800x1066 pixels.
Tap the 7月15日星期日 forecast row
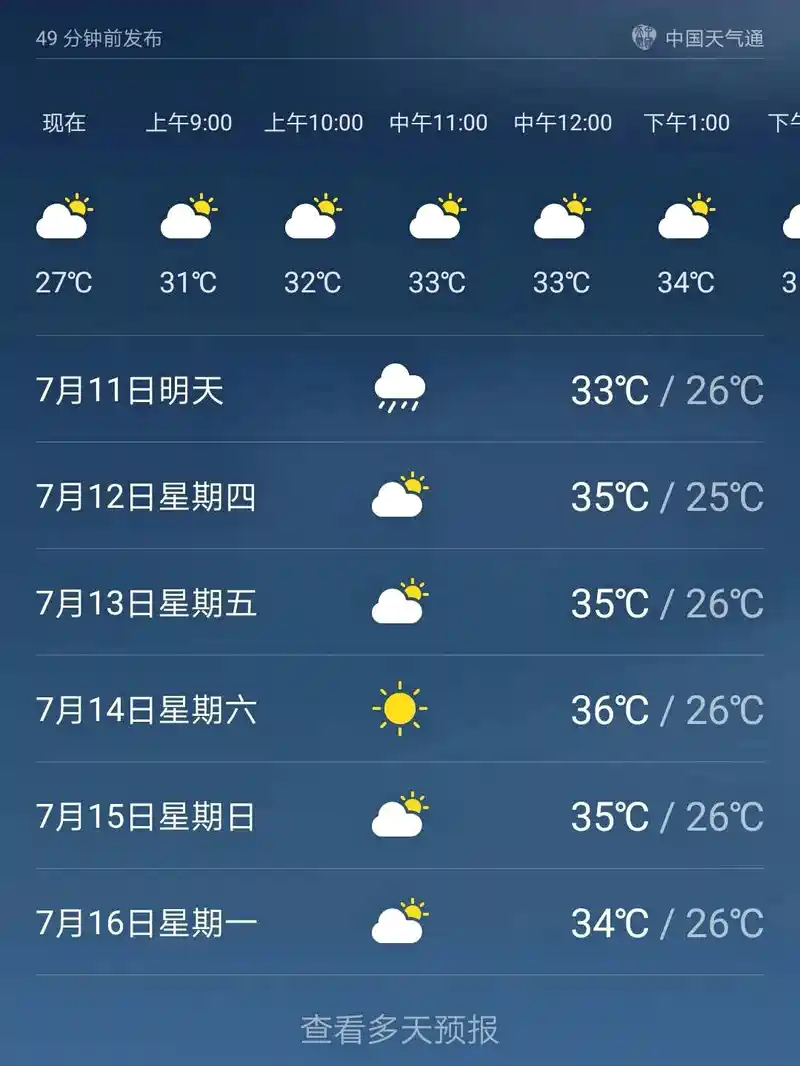tap(400, 816)
